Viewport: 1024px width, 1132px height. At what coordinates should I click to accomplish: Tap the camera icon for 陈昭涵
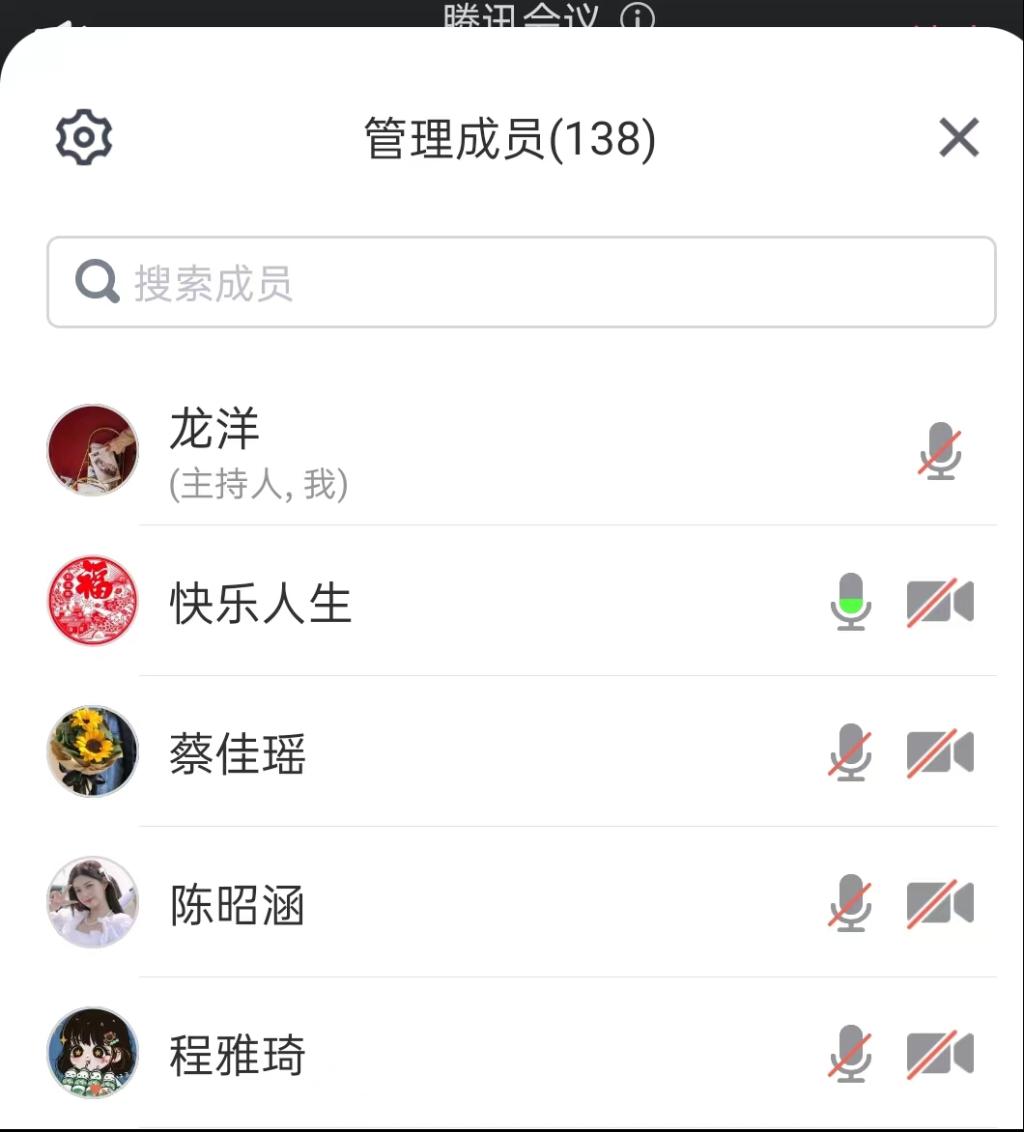(940, 903)
